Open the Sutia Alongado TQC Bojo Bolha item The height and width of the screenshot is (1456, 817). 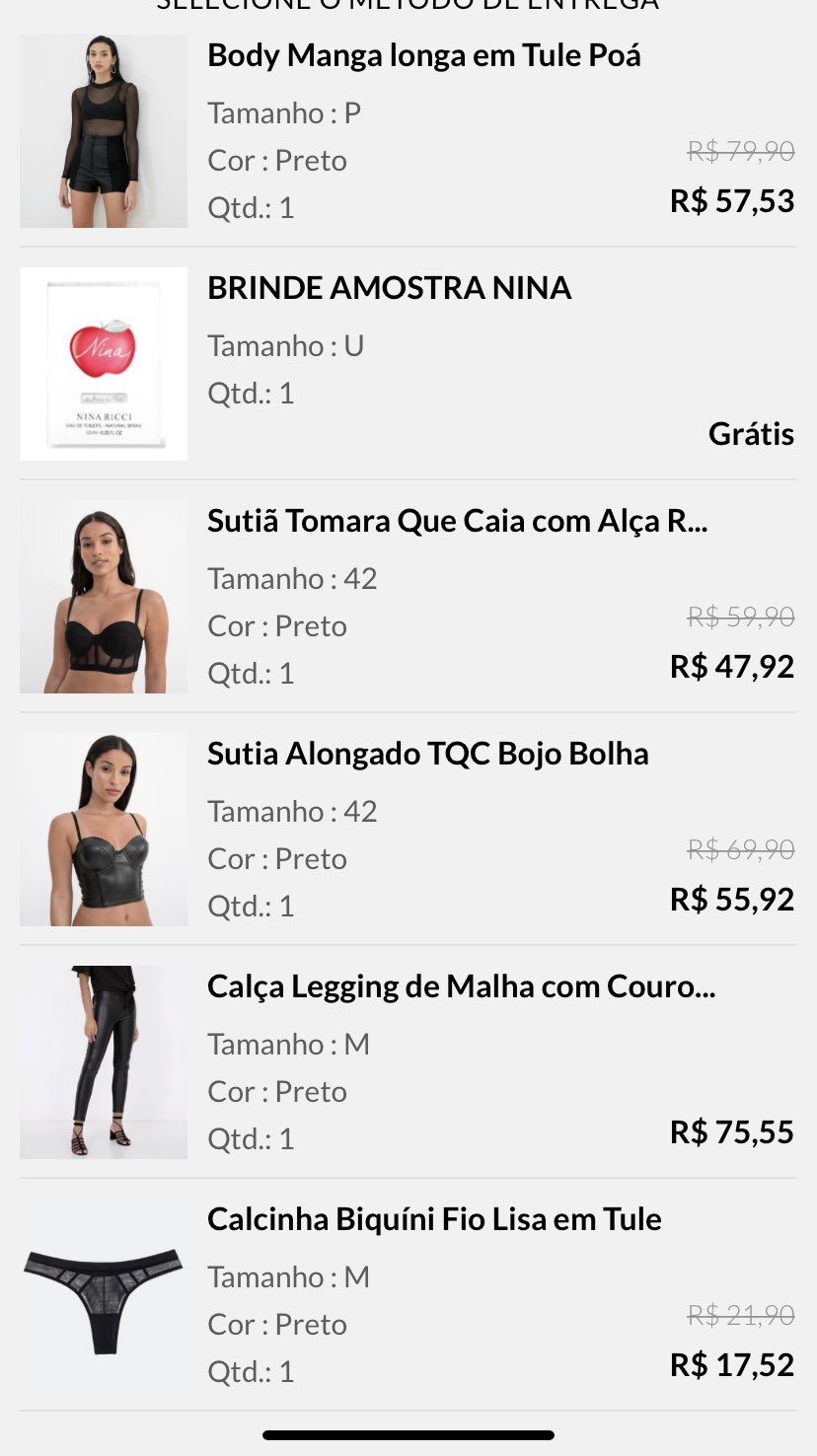pyautogui.click(x=408, y=830)
